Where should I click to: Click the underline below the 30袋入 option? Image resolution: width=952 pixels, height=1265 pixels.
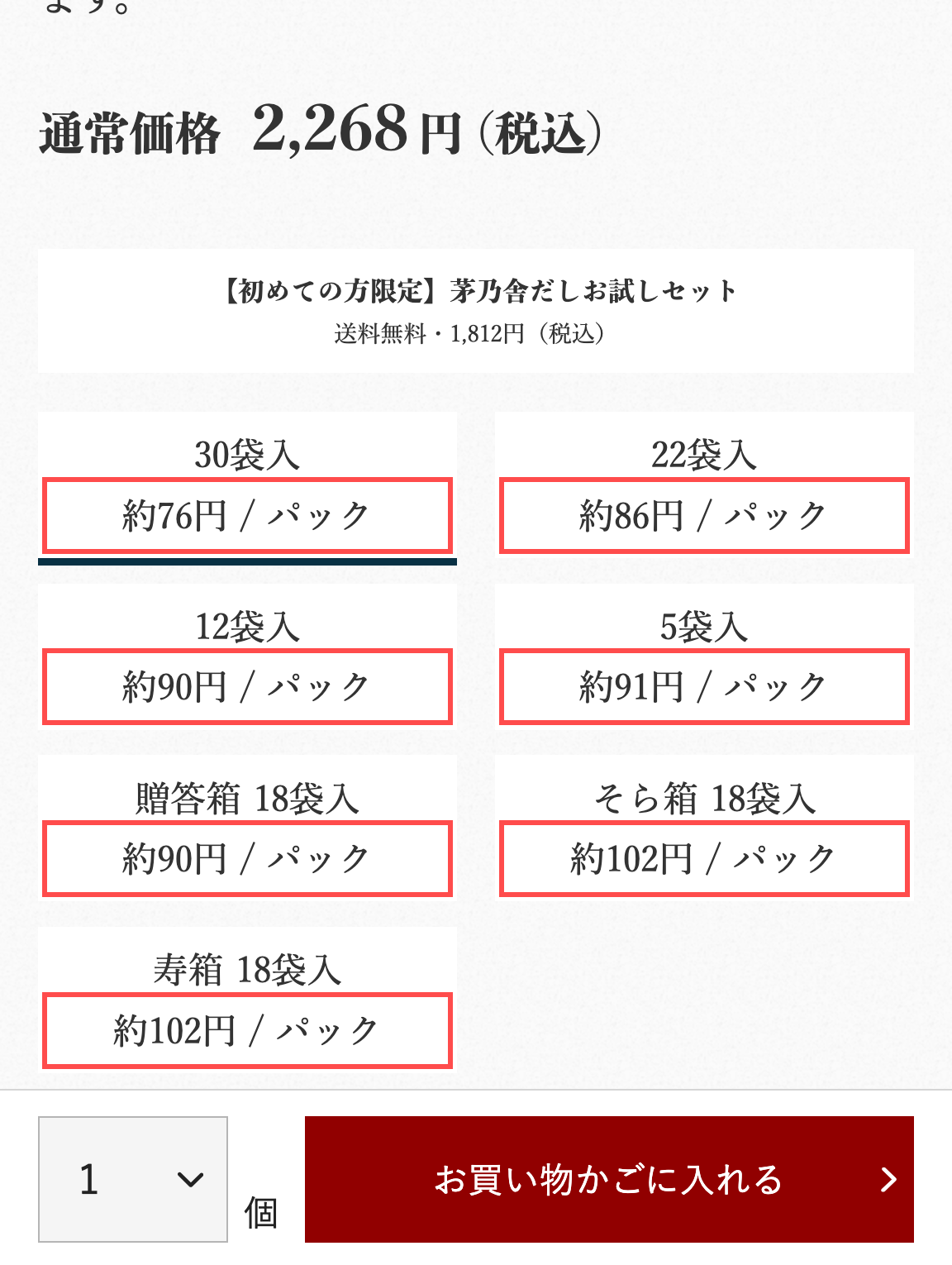click(x=247, y=561)
